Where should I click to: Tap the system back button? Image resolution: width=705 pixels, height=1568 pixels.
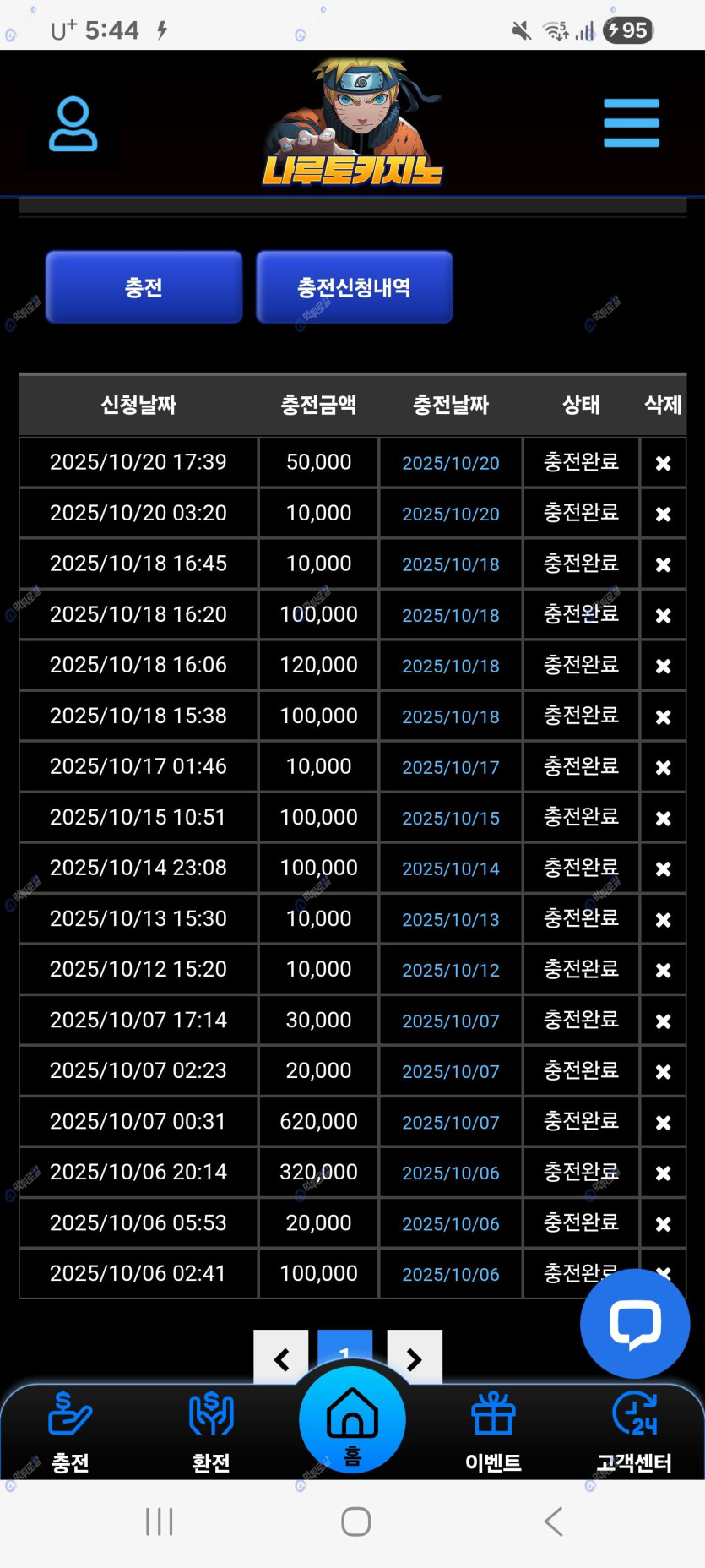click(553, 1522)
